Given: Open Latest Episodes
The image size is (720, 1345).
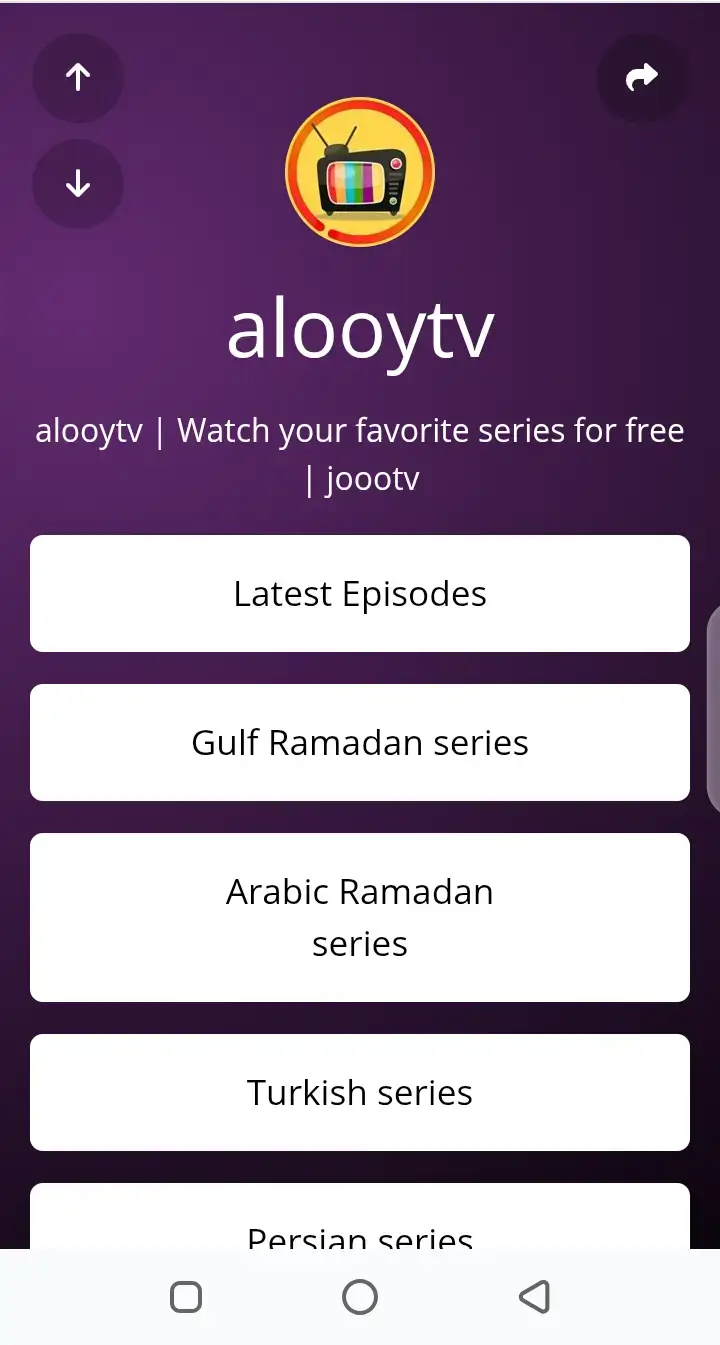Looking at the screenshot, I should [x=360, y=594].
